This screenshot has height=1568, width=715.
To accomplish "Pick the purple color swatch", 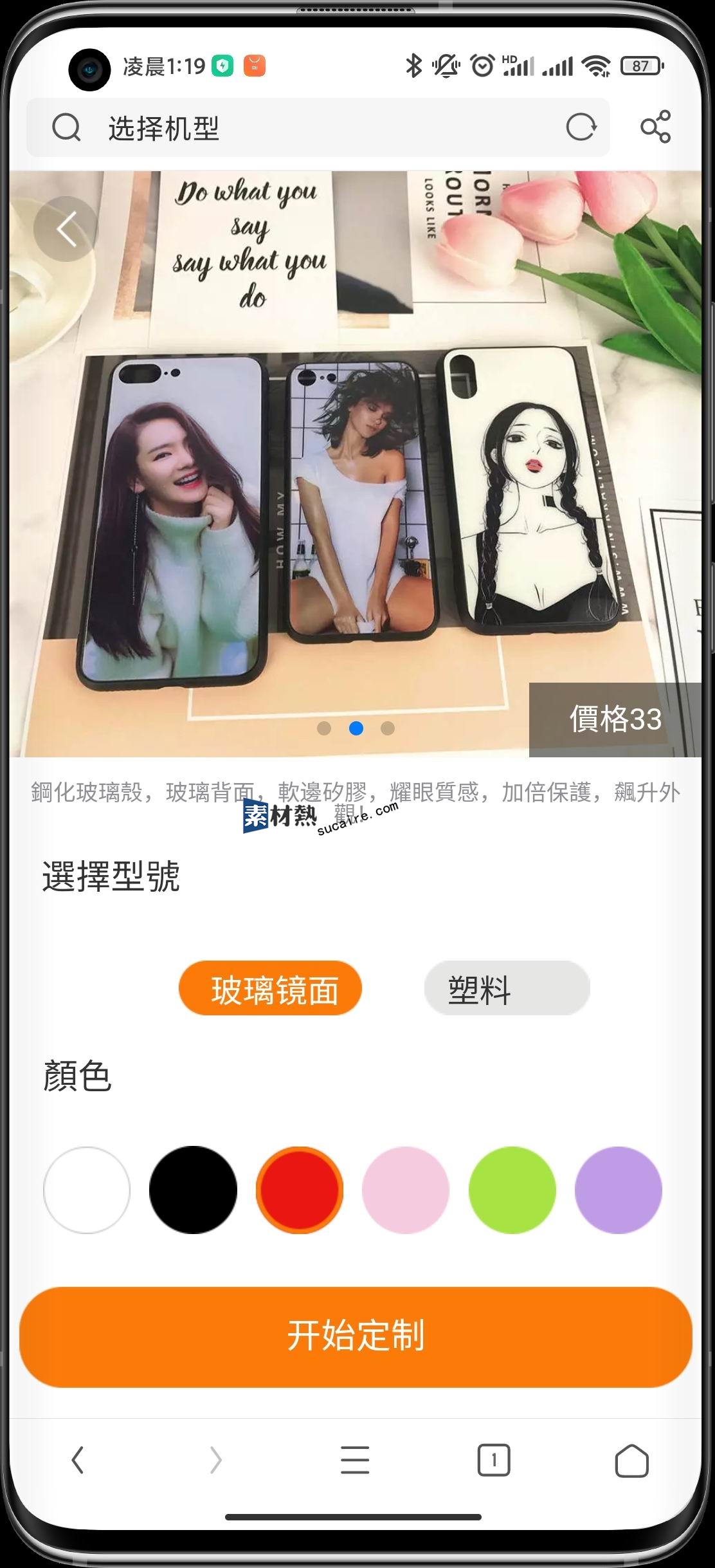I will [x=618, y=1190].
